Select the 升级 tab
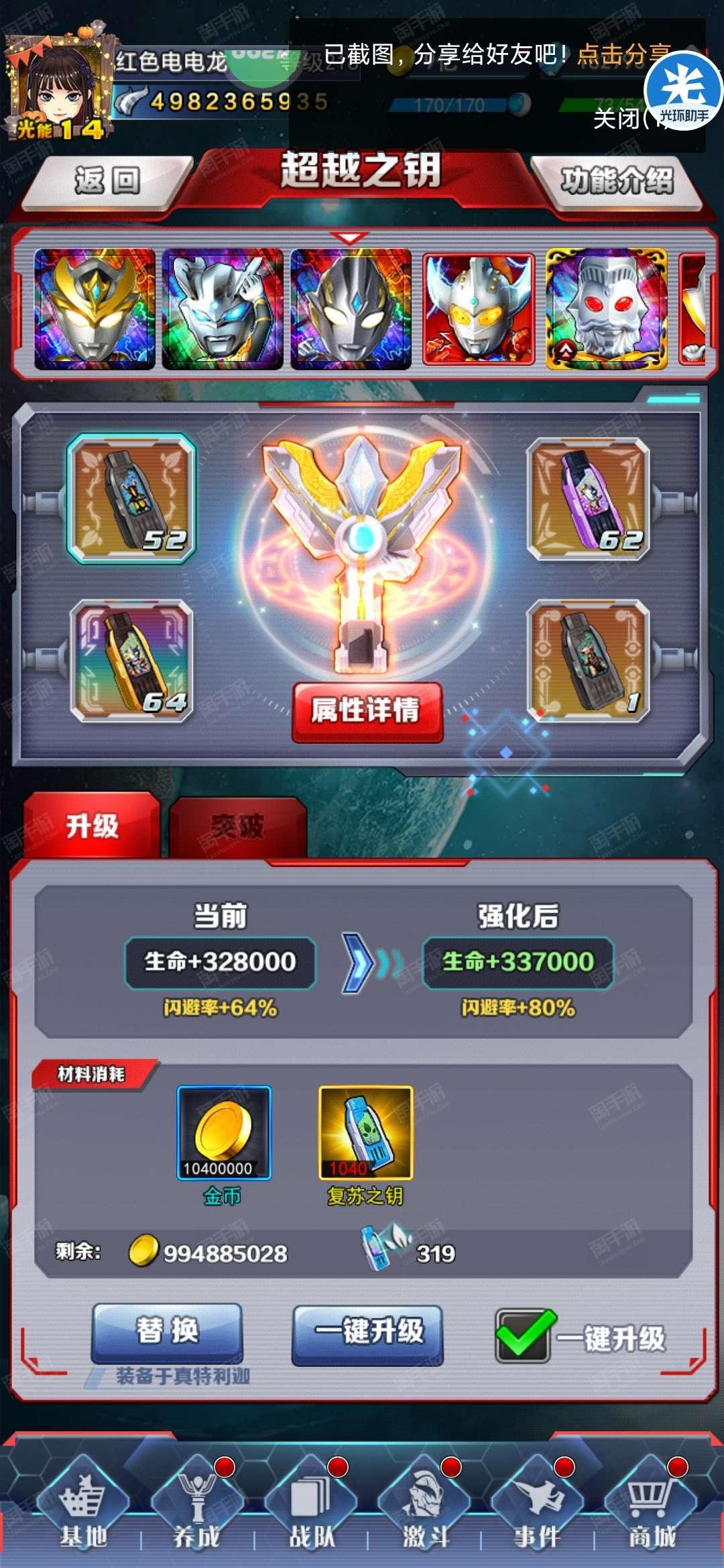The width and height of the screenshot is (724, 1568). (92, 826)
